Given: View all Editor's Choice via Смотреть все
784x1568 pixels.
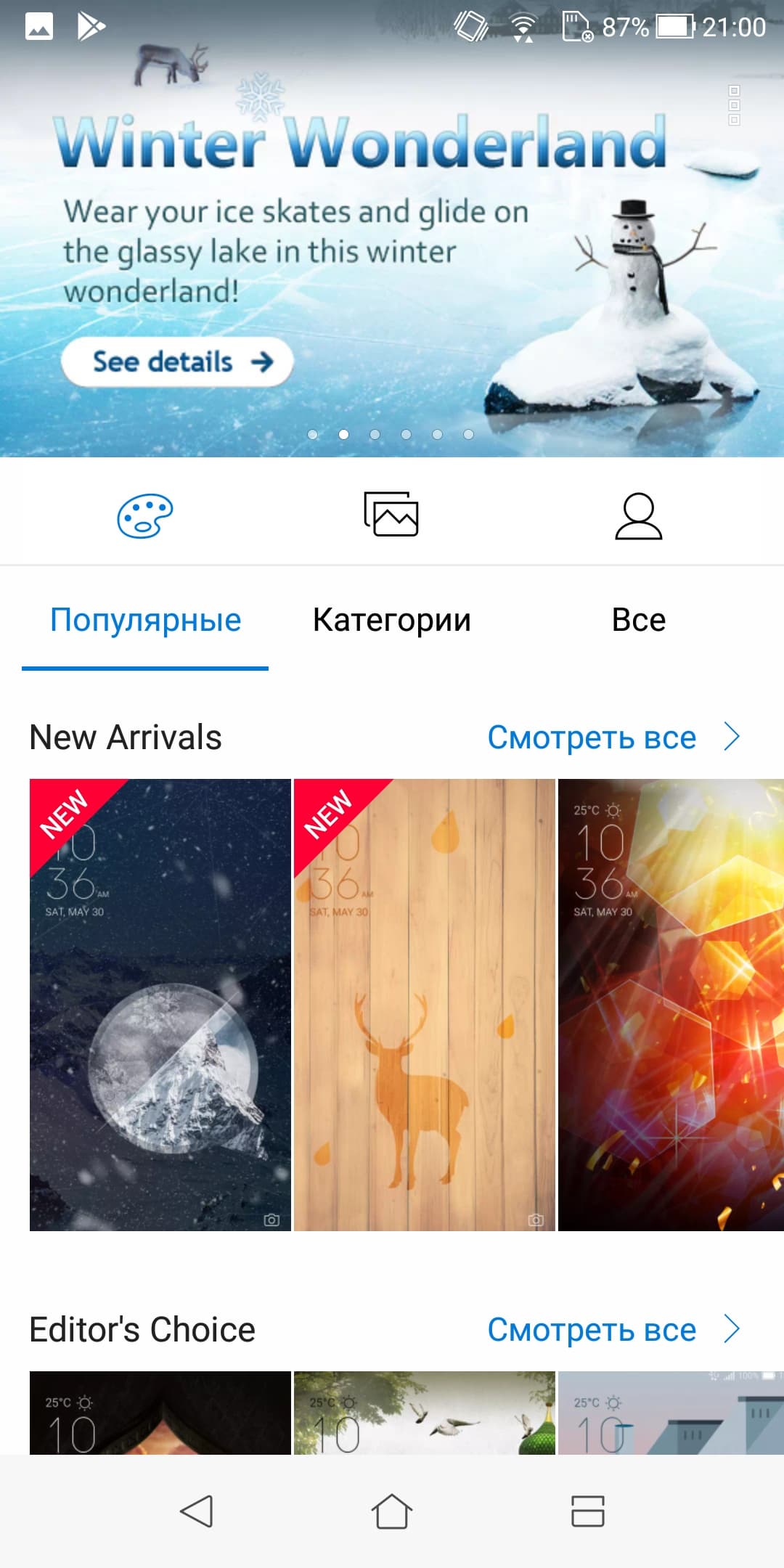Looking at the screenshot, I should [612, 1330].
